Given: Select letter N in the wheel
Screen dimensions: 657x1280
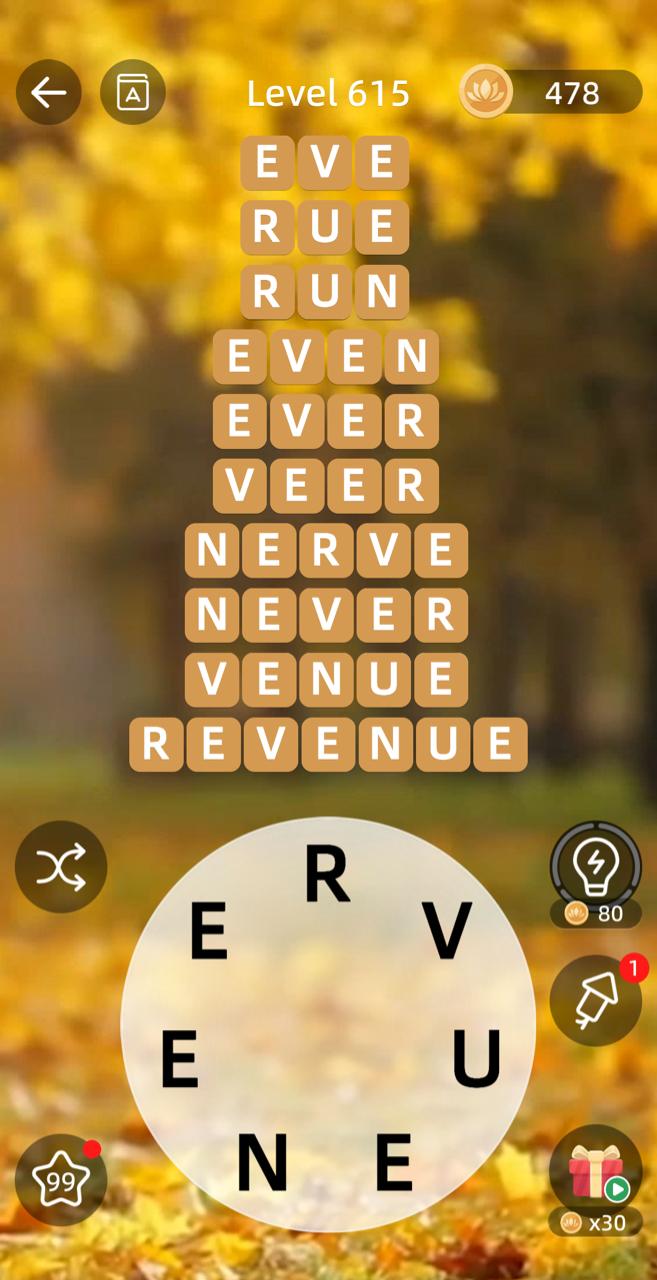Looking at the screenshot, I should tap(262, 1164).
